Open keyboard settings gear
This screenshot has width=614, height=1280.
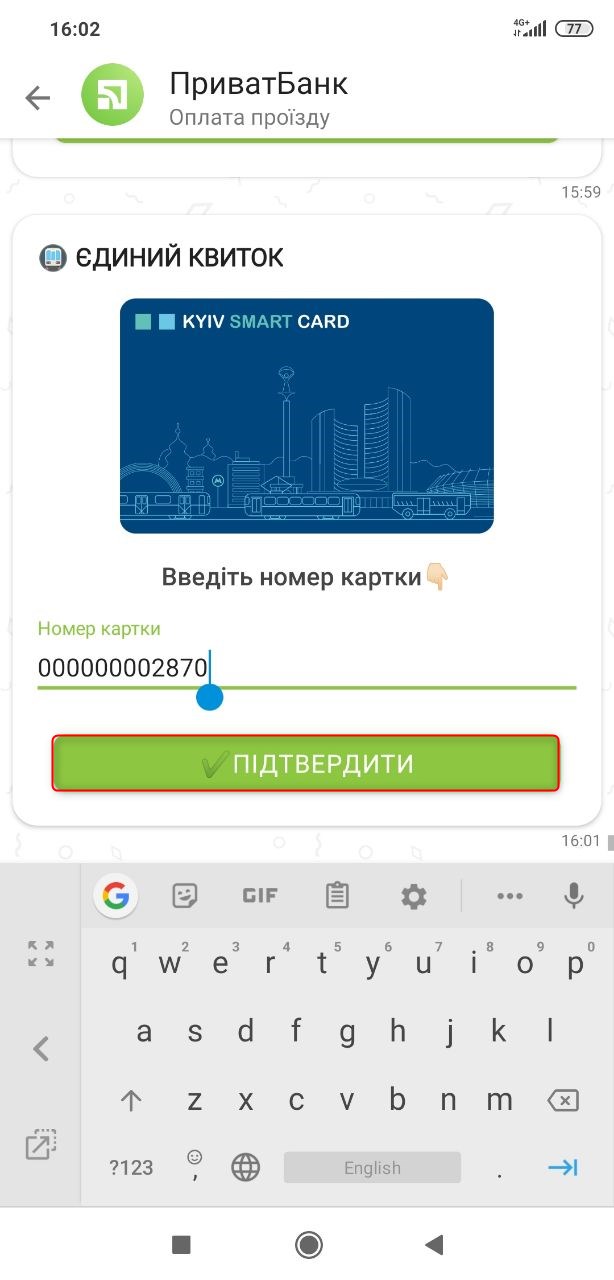coord(413,895)
